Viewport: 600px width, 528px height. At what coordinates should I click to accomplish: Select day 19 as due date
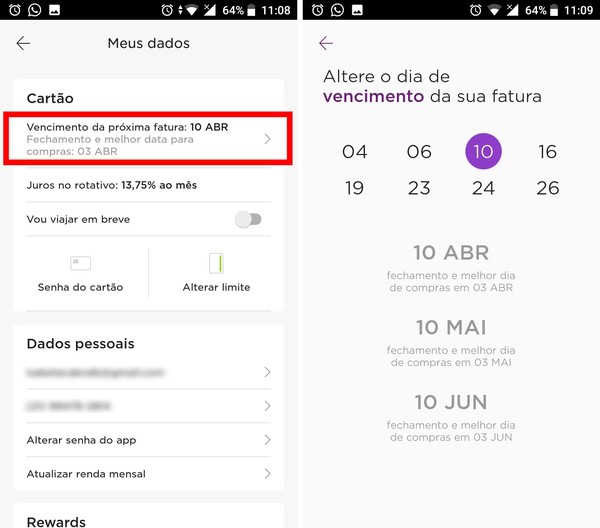click(355, 188)
